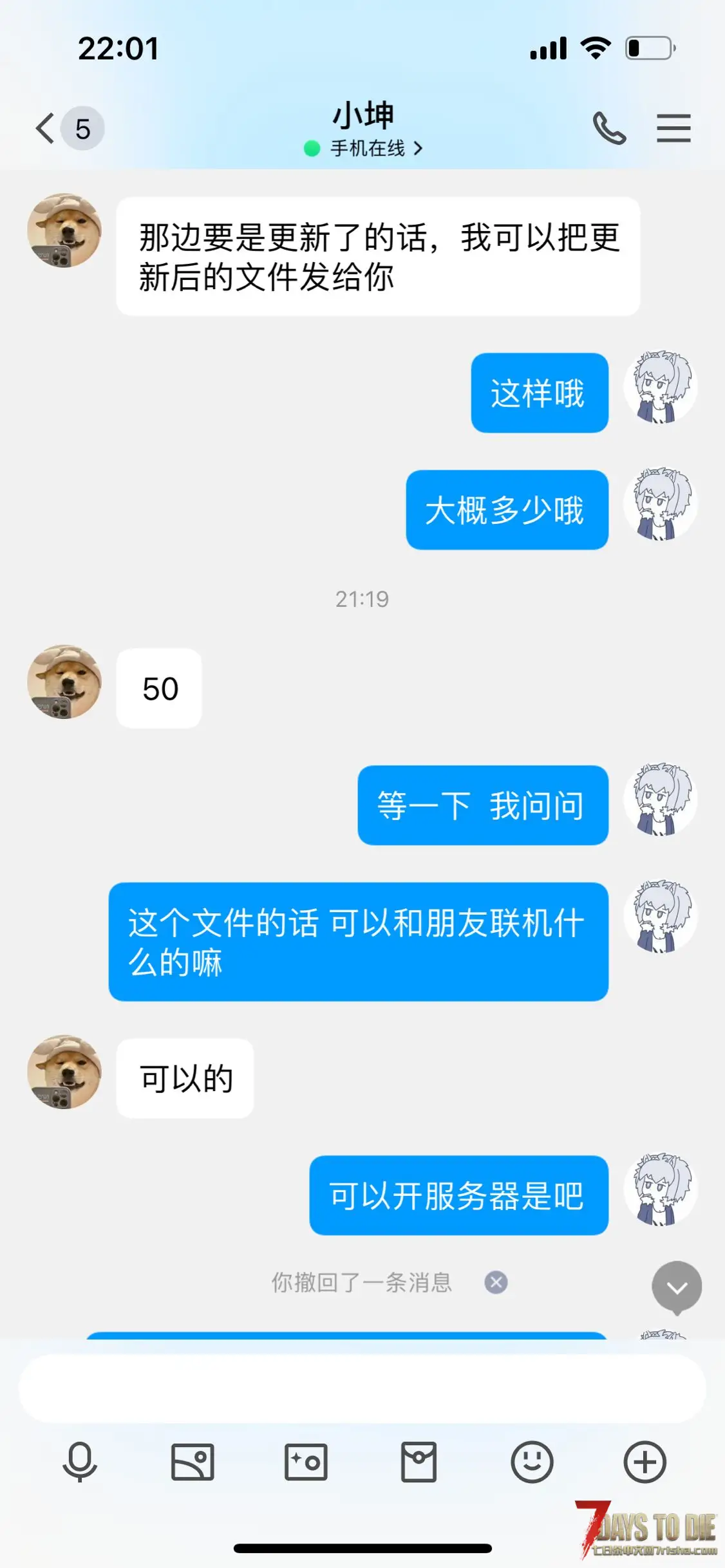Open the emoji panel
The image size is (725, 1568).
532,1462
